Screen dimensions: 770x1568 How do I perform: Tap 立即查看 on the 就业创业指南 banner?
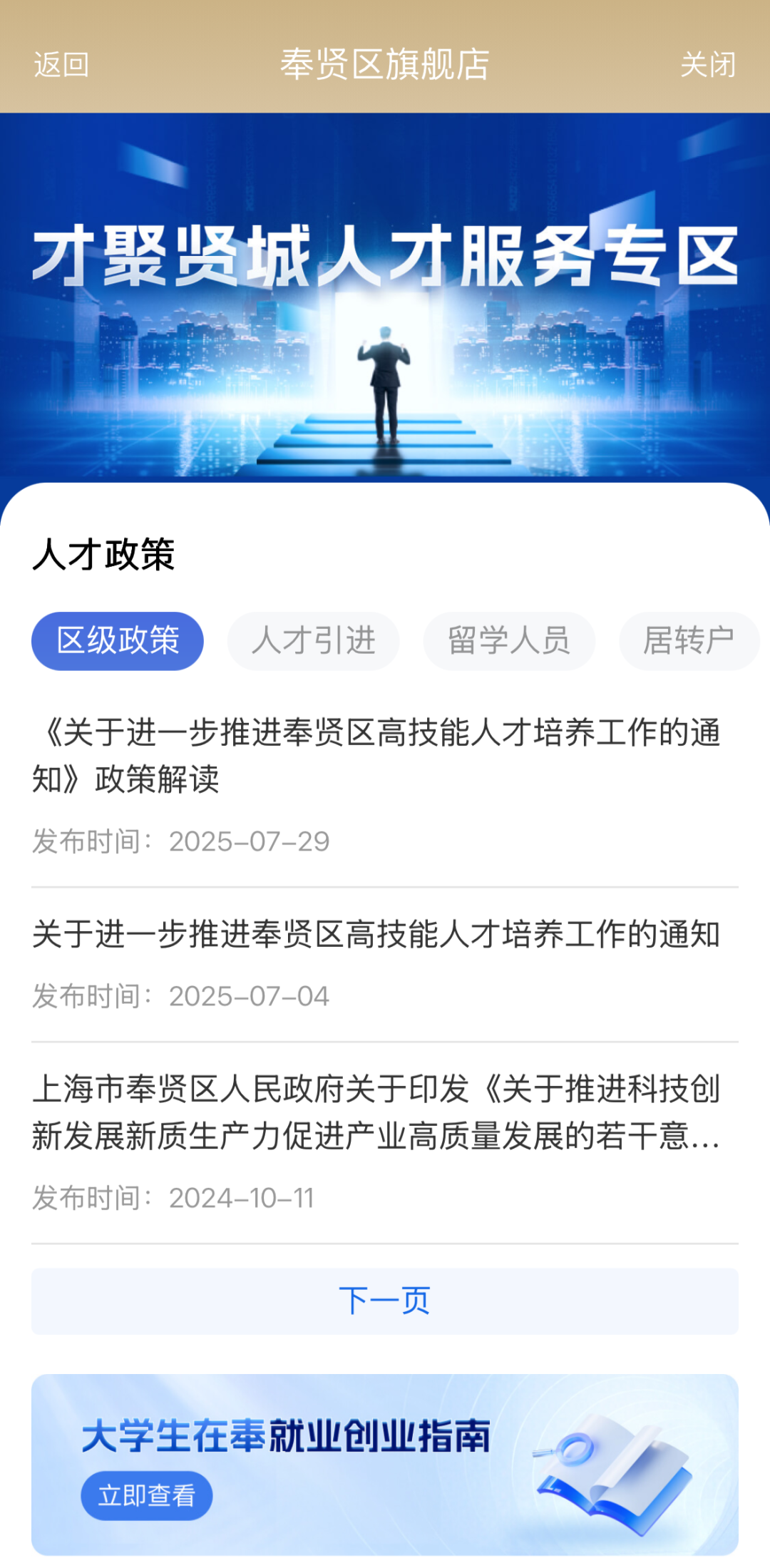147,1495
